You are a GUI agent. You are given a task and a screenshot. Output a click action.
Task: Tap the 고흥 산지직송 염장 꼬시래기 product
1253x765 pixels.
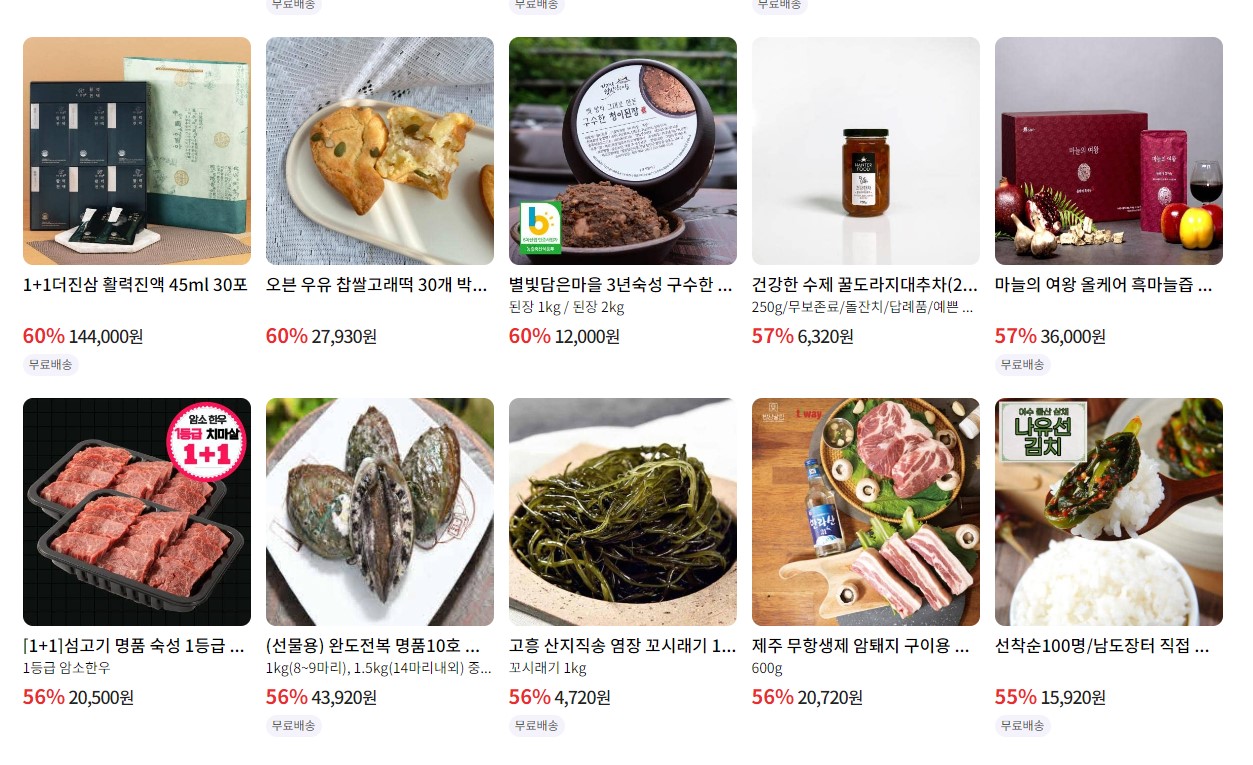[x=623, y=512]
